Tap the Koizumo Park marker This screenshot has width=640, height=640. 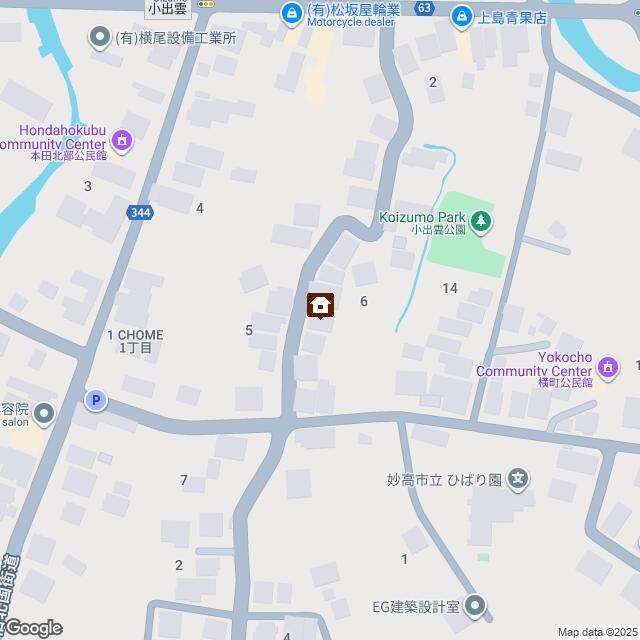(x=482, y=219)
